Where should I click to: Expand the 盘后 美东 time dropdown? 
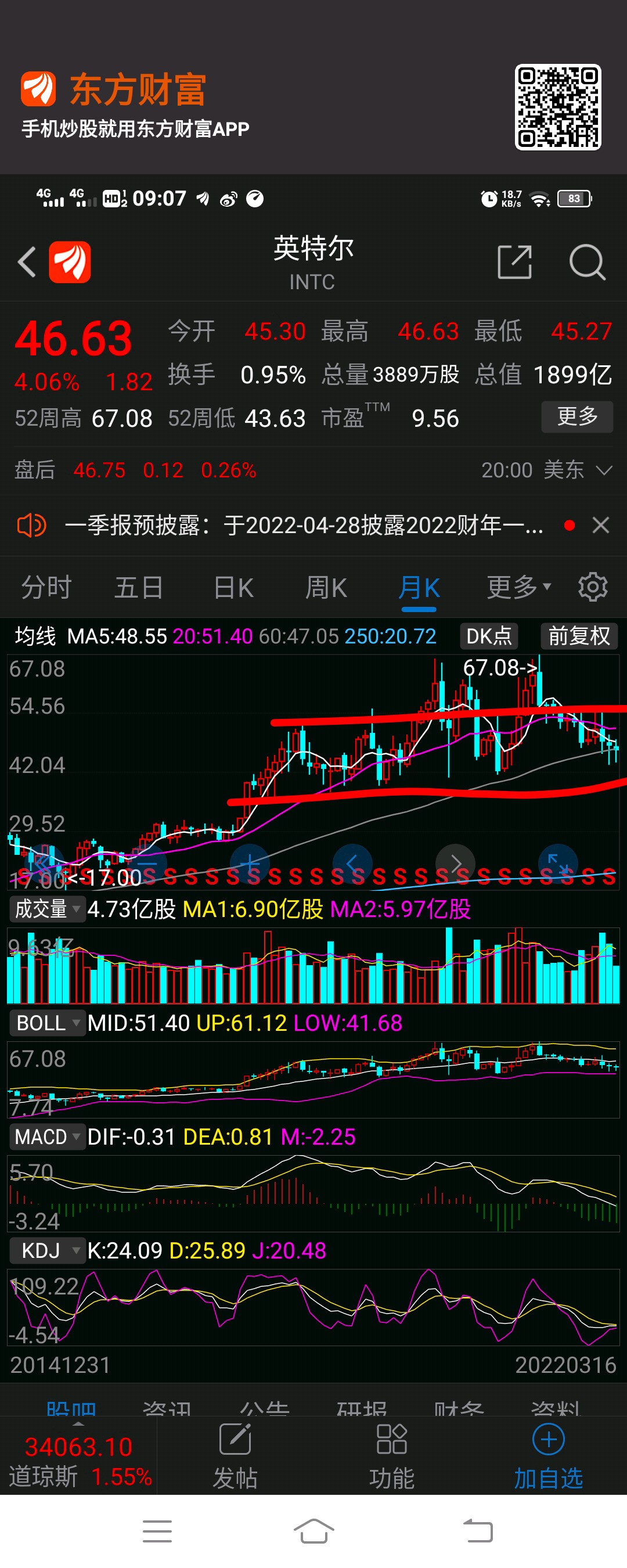[604, 470]
